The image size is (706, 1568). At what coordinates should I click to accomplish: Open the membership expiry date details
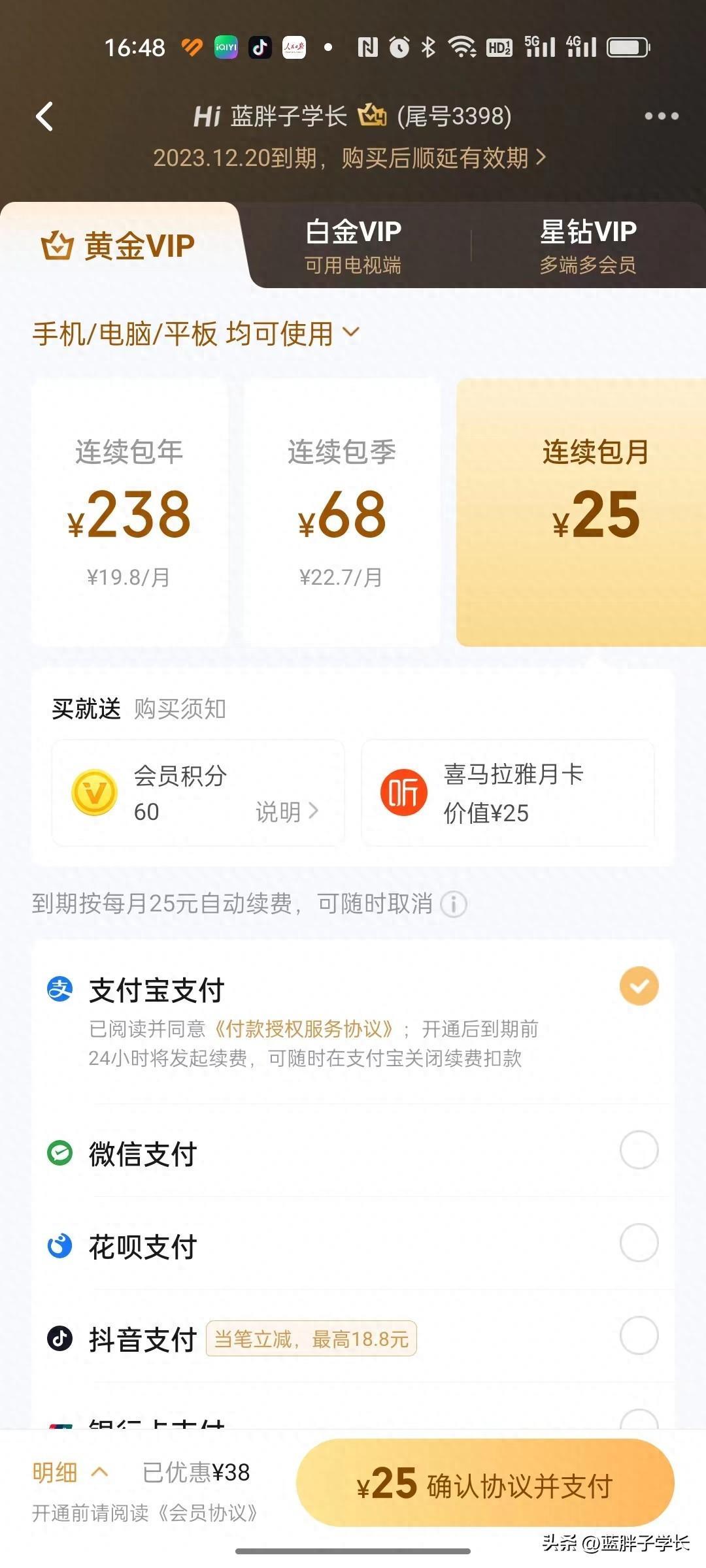click(349, 158)
